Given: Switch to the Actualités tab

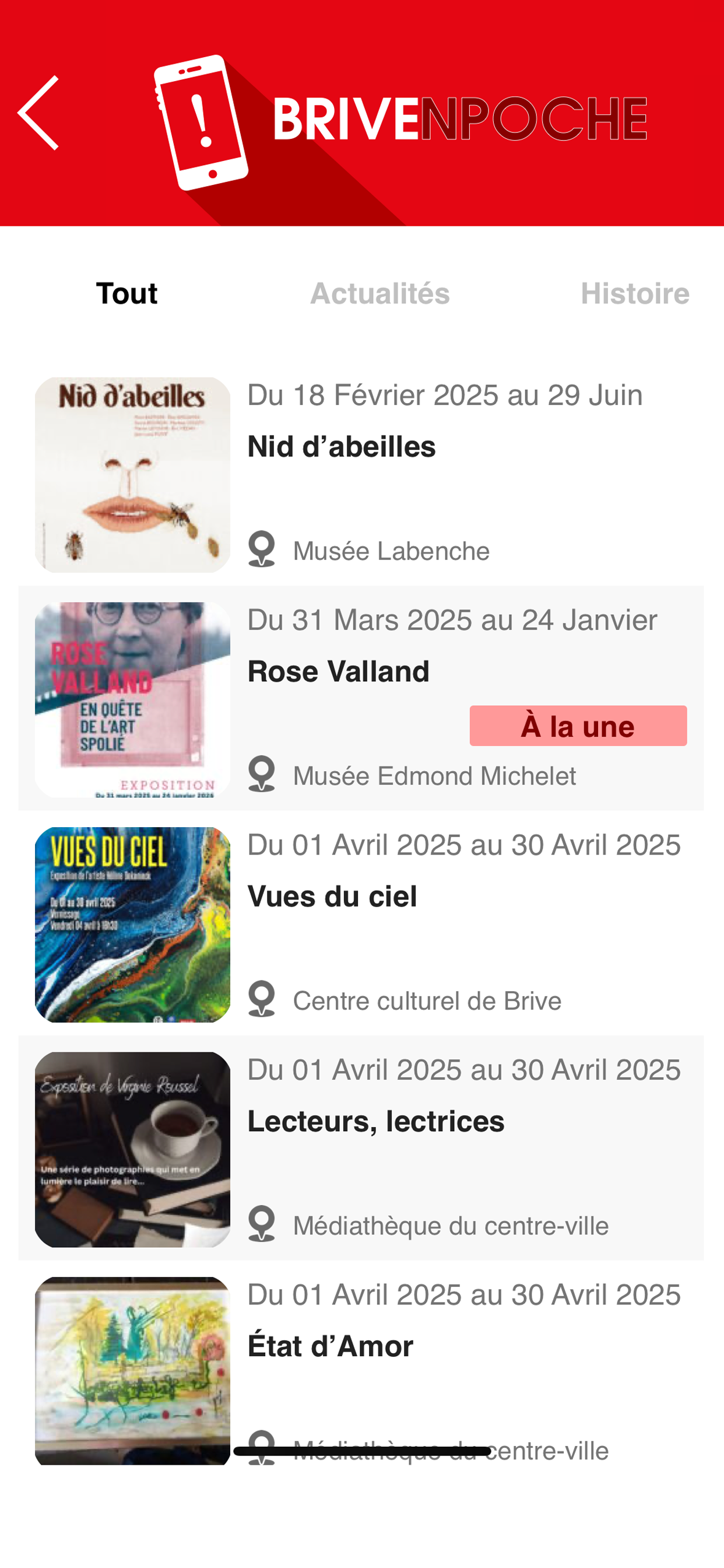Looking at the screenshot, I should click(x=379, y=293).
